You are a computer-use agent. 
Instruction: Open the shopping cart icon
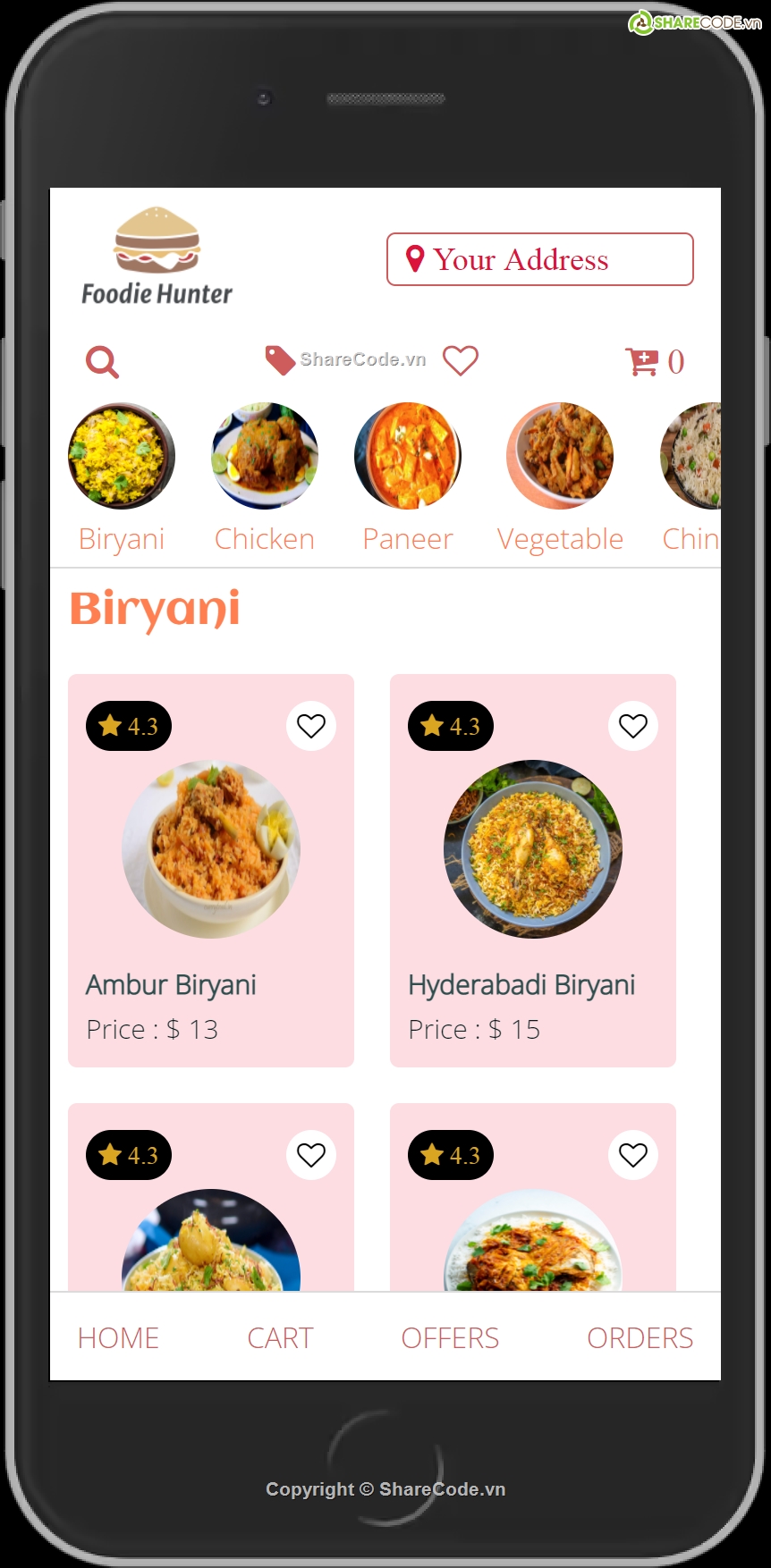point(642,361)
